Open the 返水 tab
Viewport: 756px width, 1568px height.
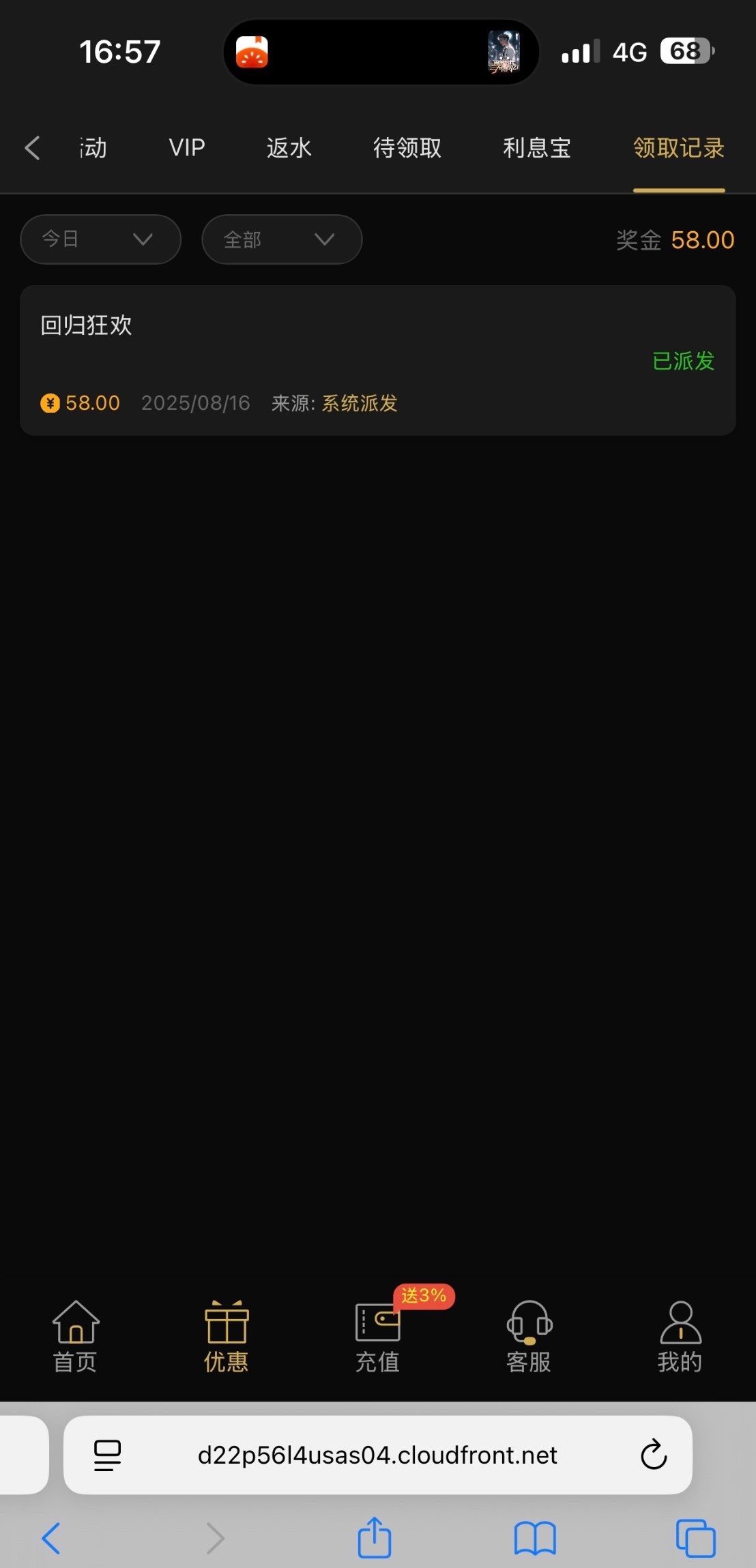point(289,147)
